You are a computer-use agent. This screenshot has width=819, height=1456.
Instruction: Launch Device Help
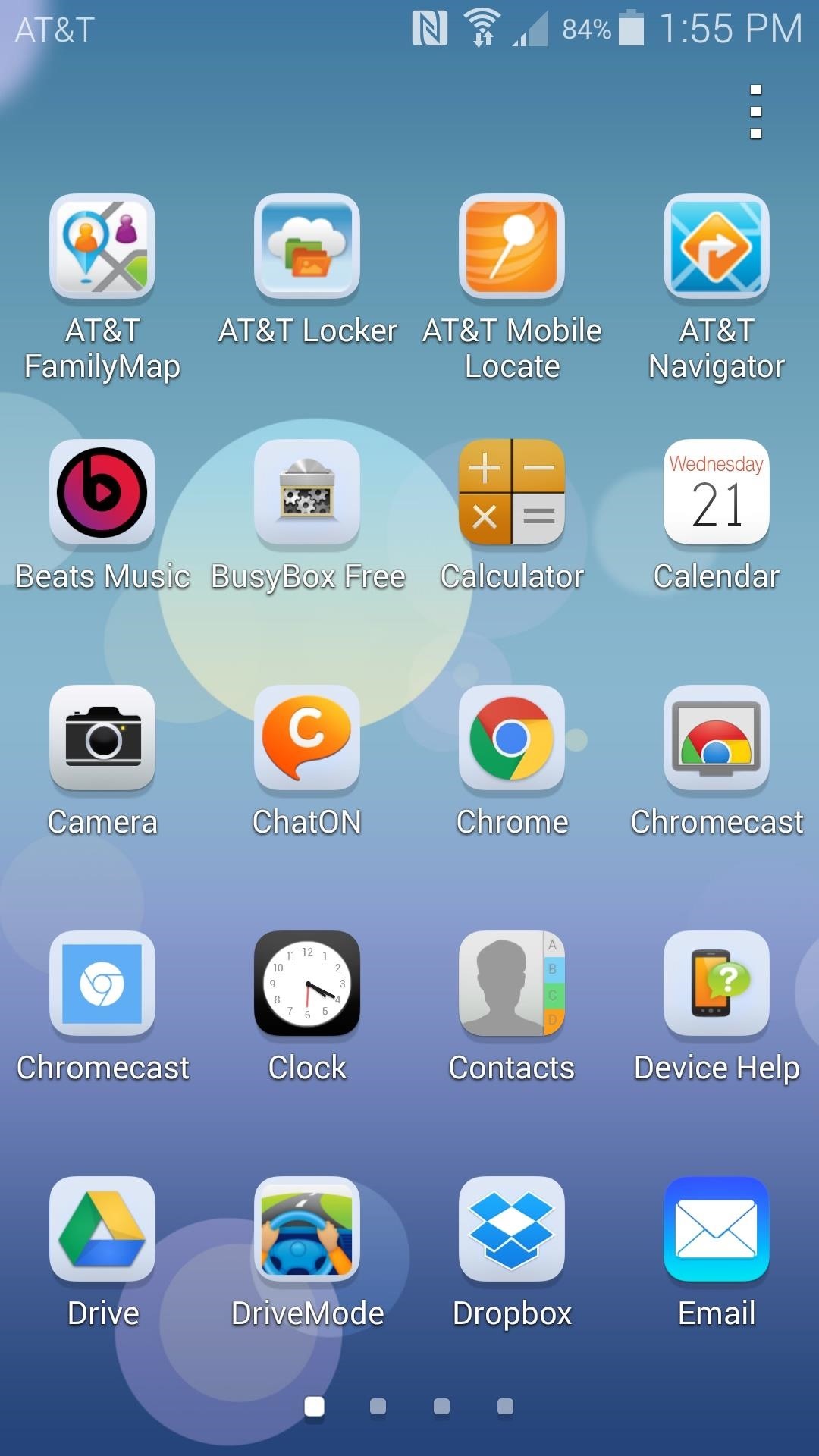tap(717, 984)
